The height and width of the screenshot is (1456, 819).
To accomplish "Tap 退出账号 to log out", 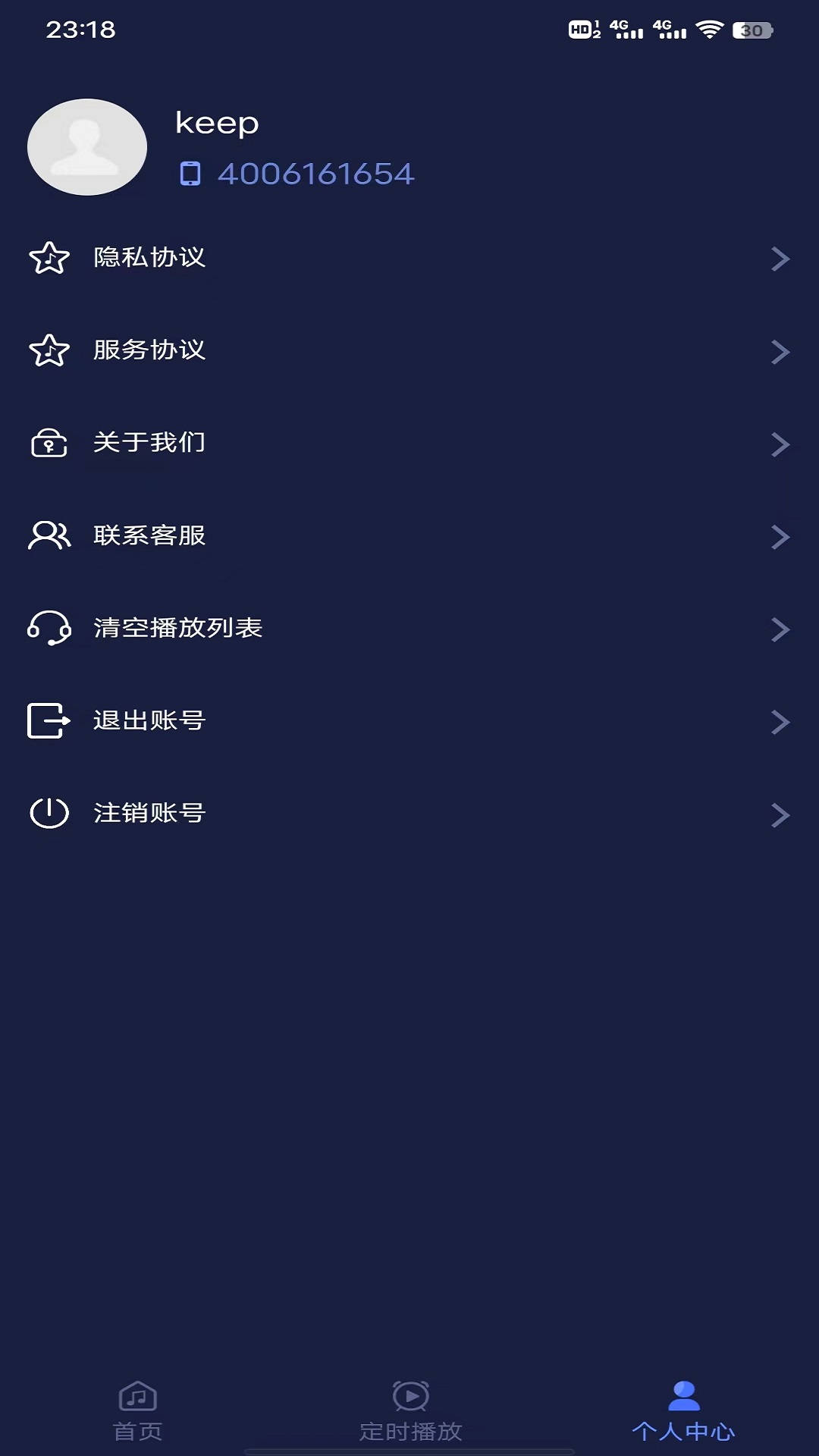I will click(409, 720).
